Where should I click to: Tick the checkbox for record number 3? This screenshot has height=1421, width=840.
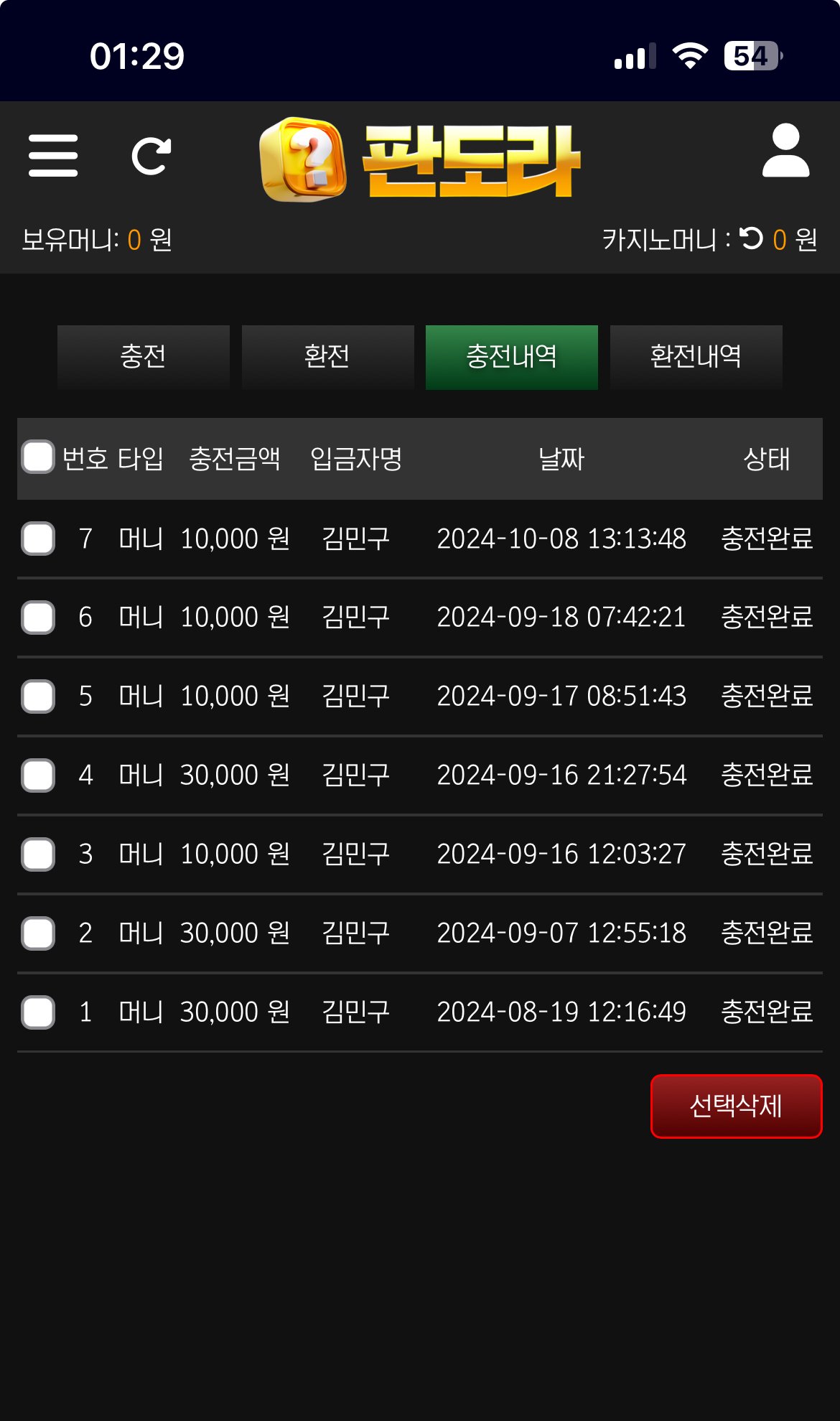[38, 854]
